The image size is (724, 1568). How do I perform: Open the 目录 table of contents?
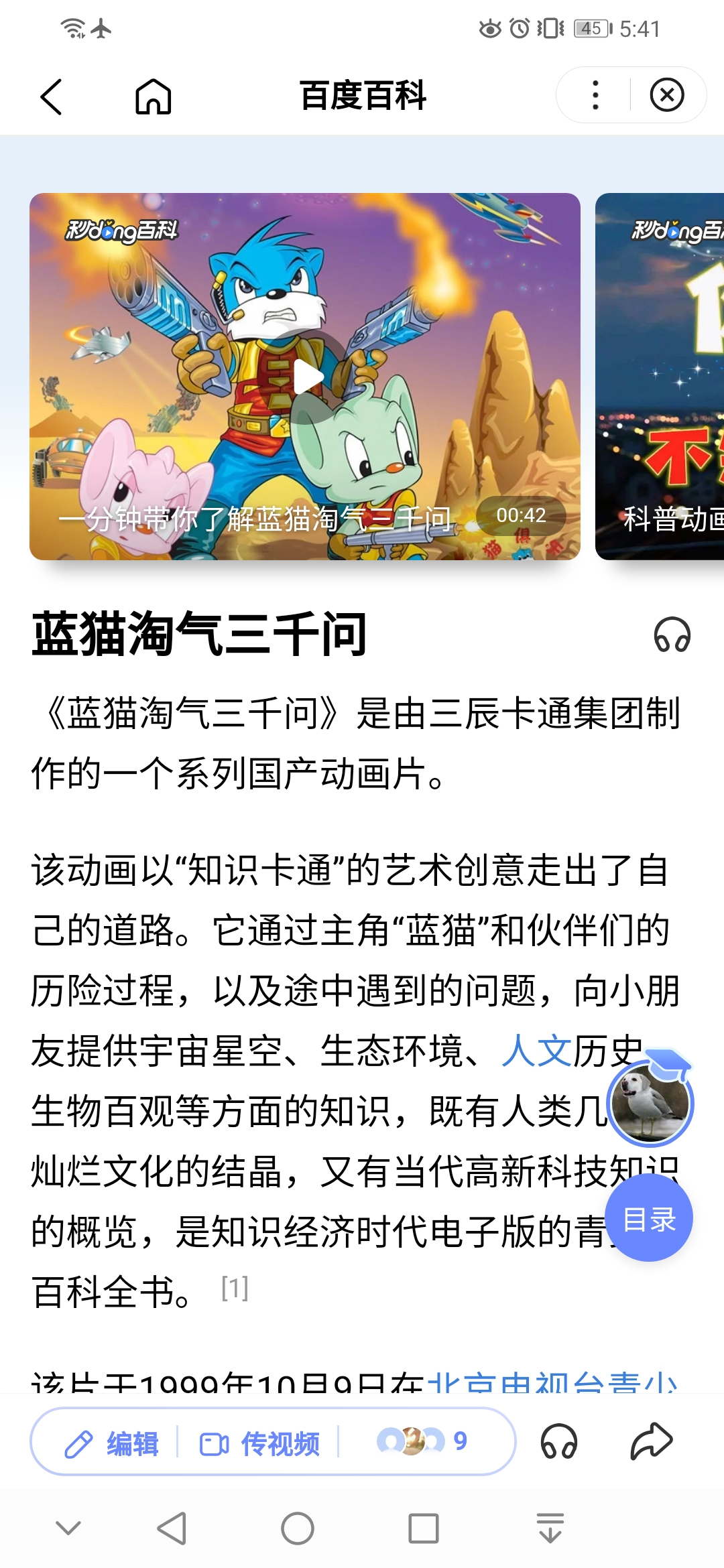coord(649,1220)
